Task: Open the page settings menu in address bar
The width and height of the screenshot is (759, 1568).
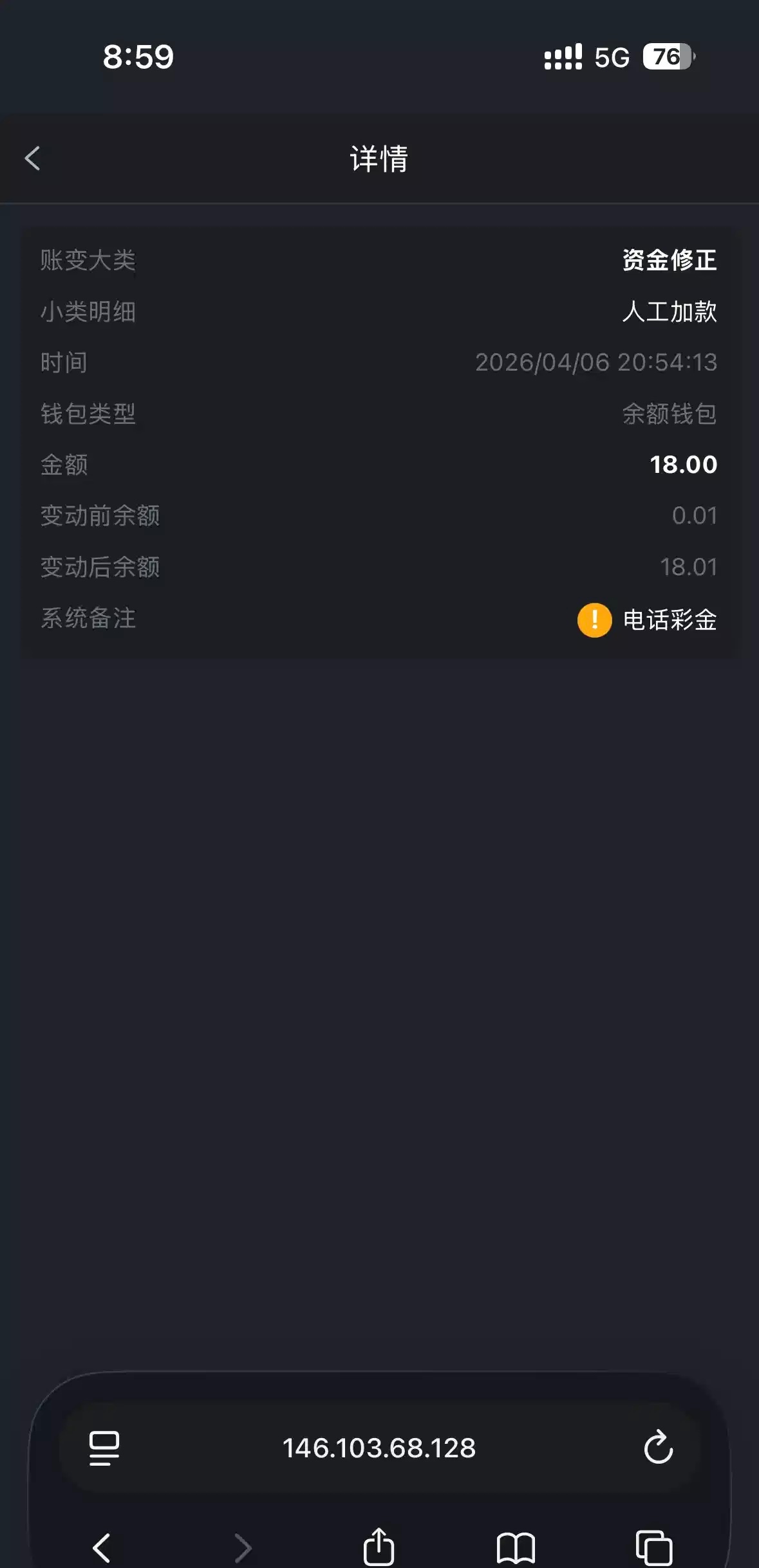Action: (x=104, y=1448)
